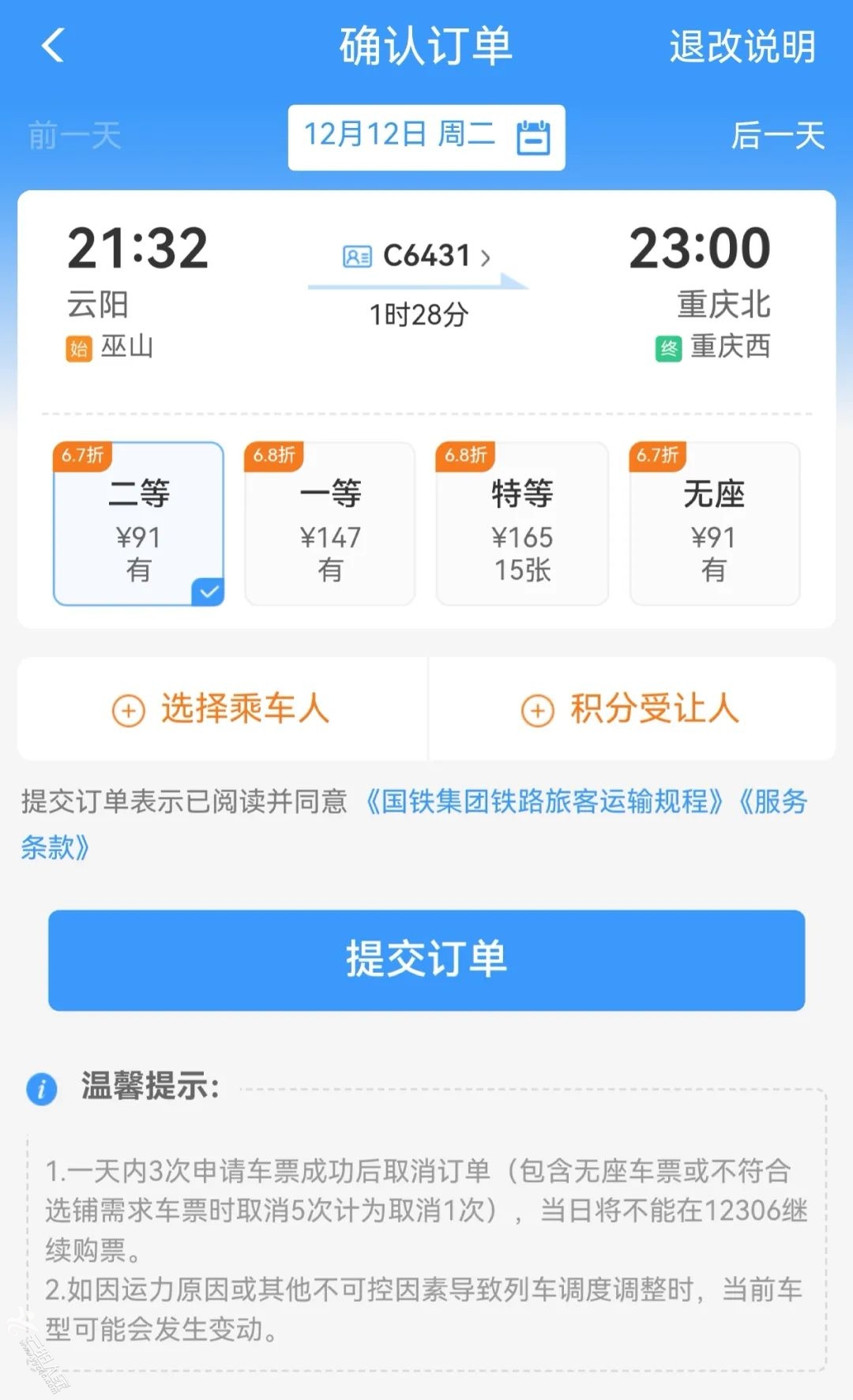Open the 12月12日 date picker
Viewport: 853px width, 1400px height.
coord(426,137)
